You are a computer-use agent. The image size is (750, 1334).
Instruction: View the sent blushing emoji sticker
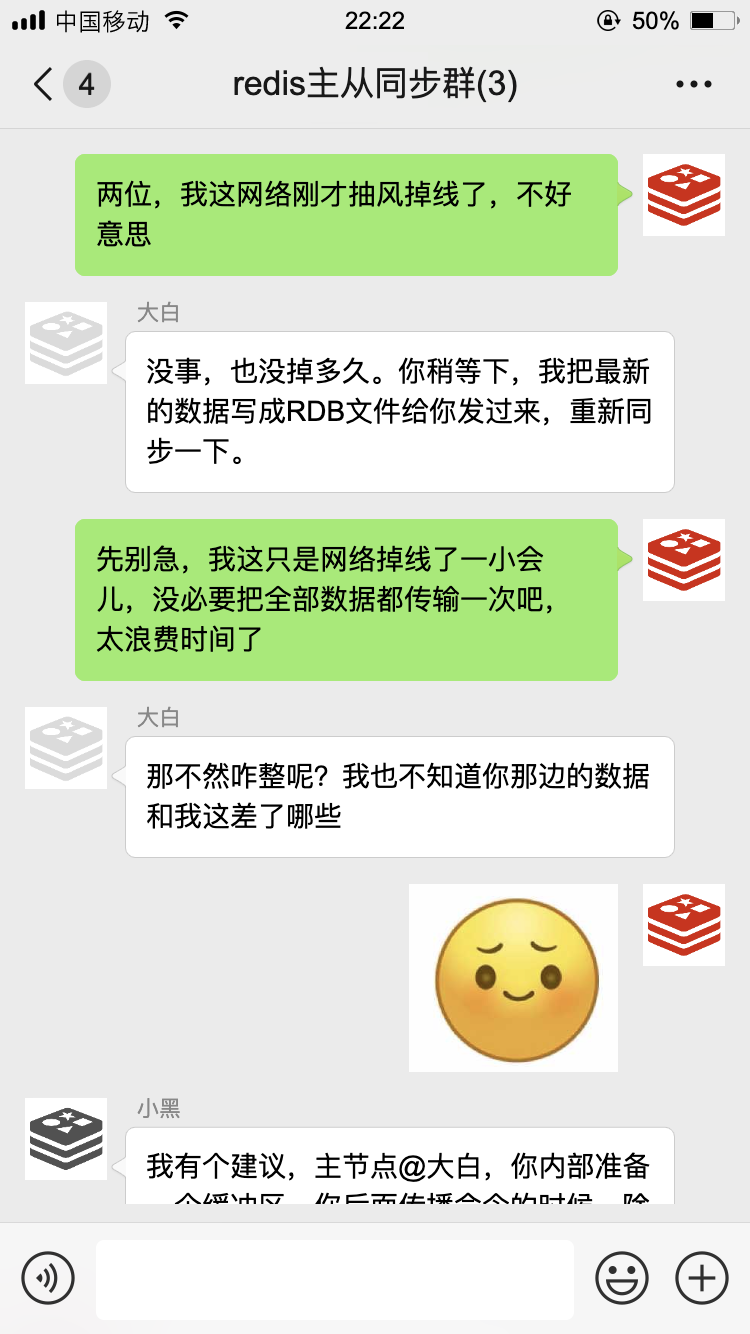tap(514, 977)
